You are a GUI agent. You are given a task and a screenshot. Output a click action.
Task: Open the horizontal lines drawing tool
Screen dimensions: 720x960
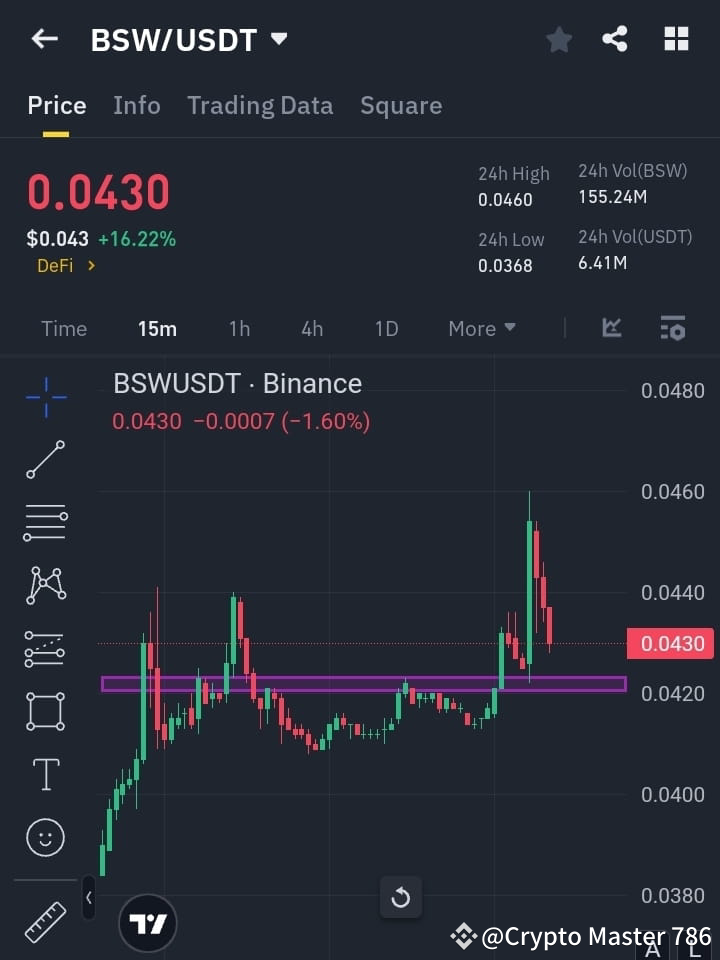45,523
